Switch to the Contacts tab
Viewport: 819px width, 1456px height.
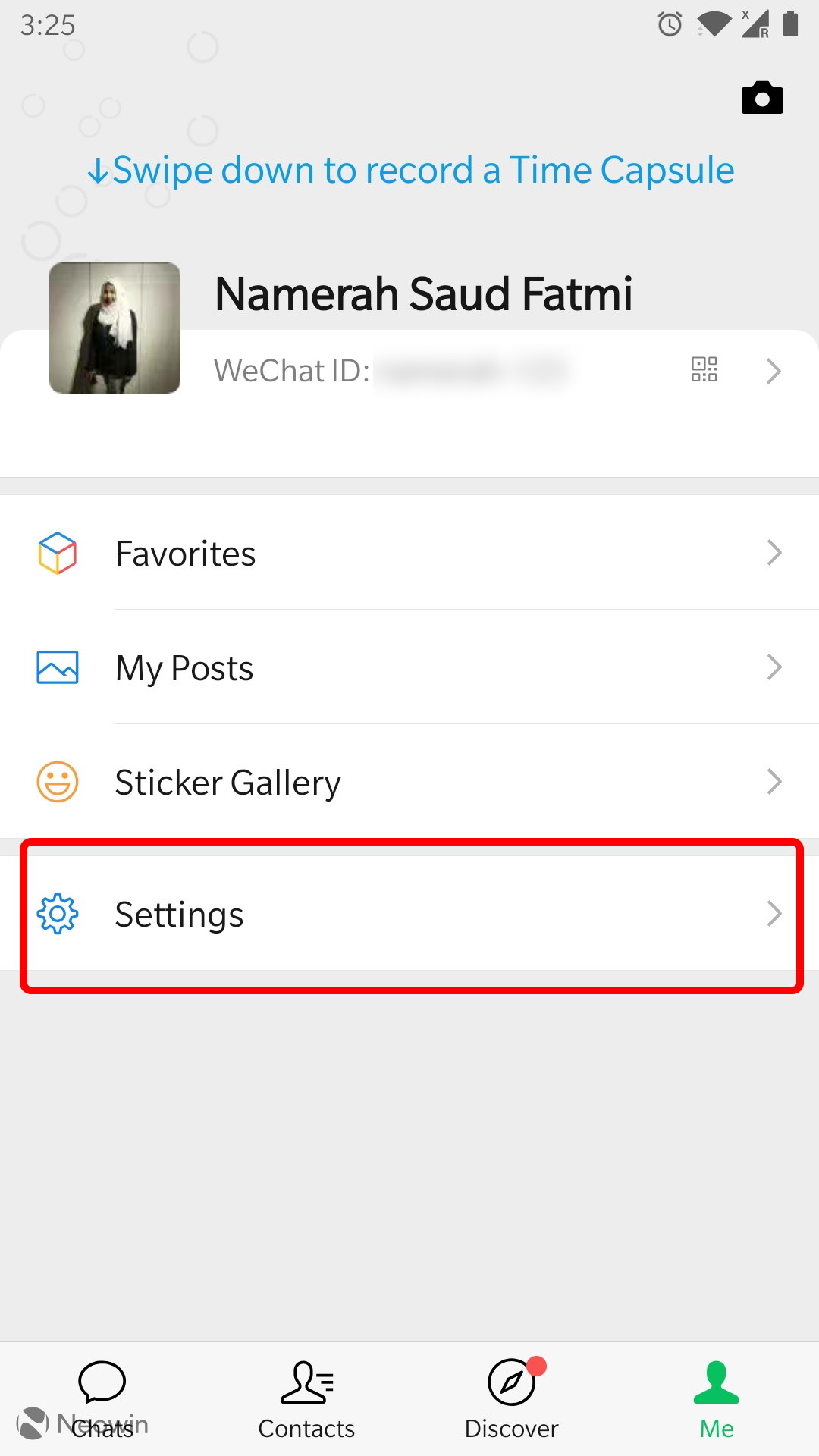(x=306, y=1403)
